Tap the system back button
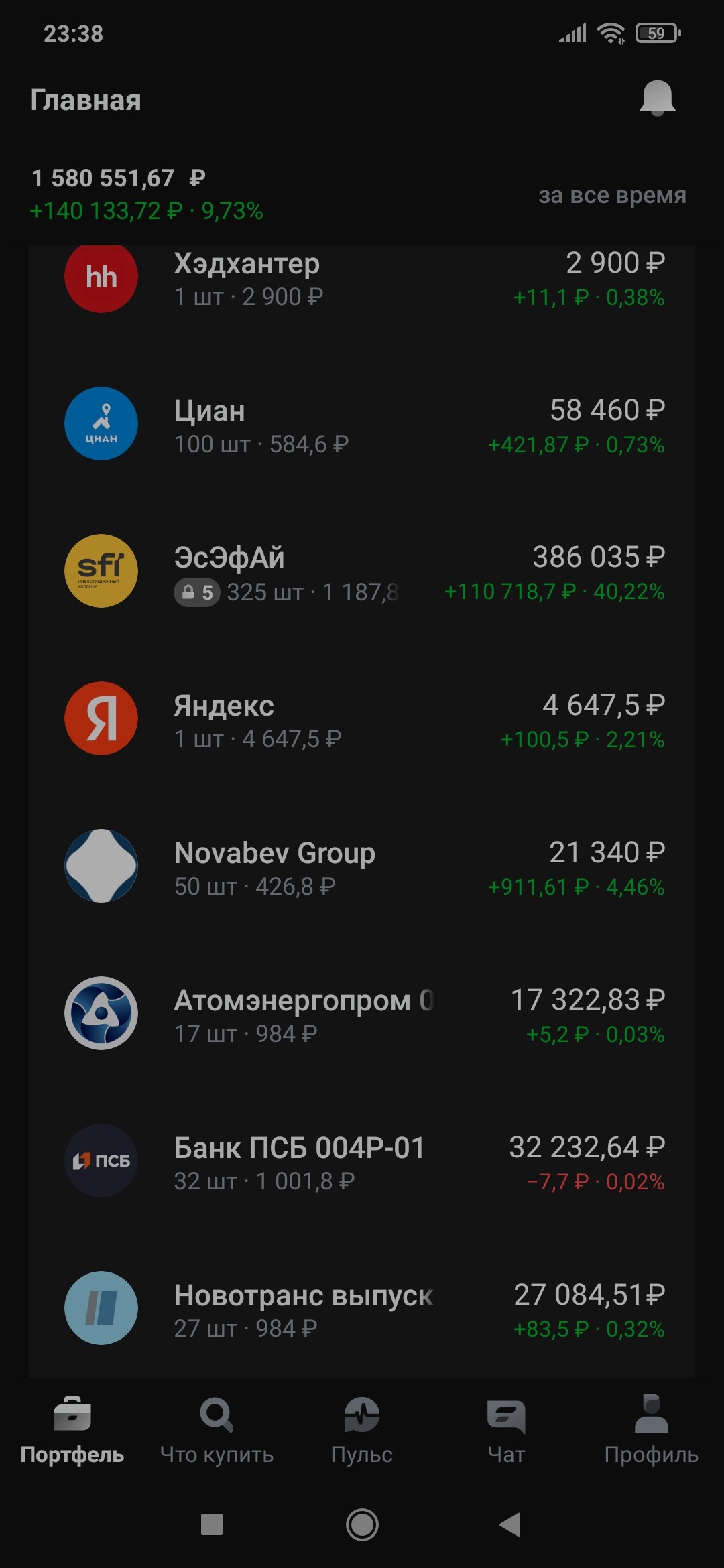 (510, 1524)
